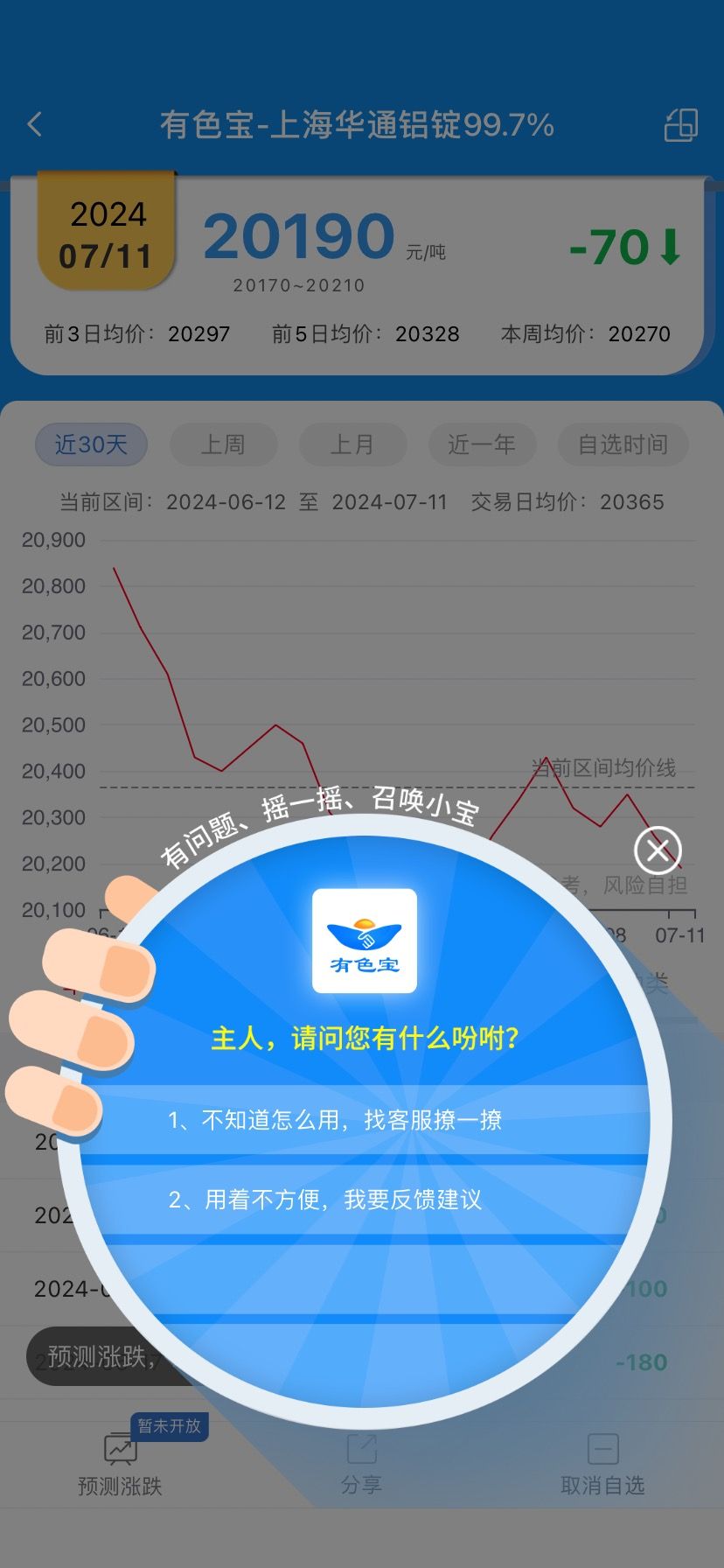Show the 近一年 price chart
The image size is (724, 1568).
tap(482, 444)
